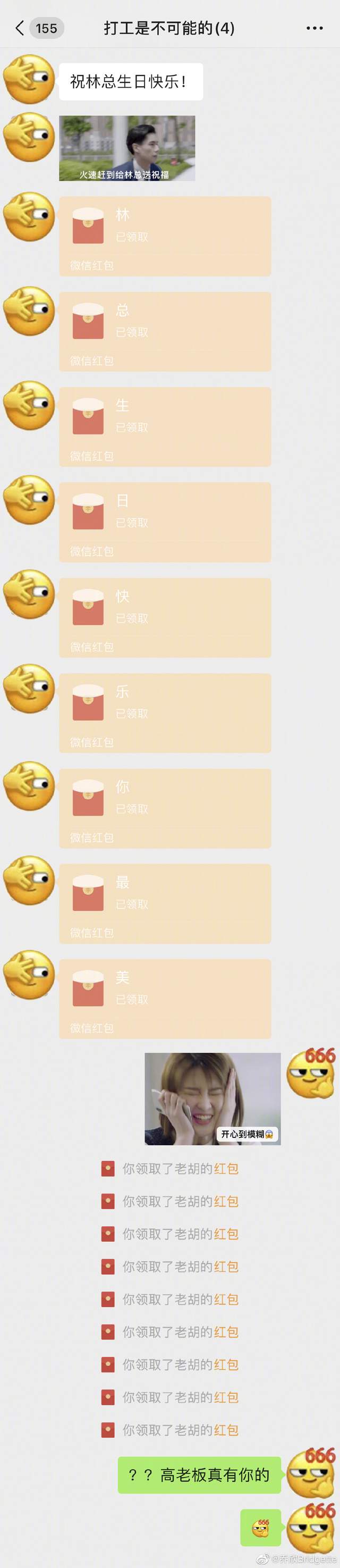Open the red packet labeled 快

pyautogui.click(x=164, y=617)
